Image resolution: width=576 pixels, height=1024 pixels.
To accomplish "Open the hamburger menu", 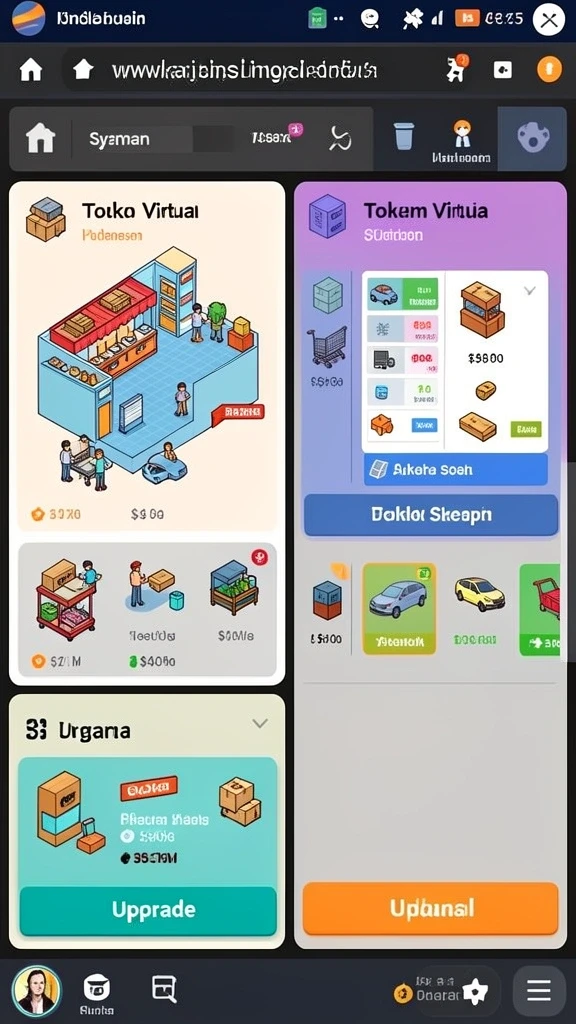I will (x=539, y=991).
